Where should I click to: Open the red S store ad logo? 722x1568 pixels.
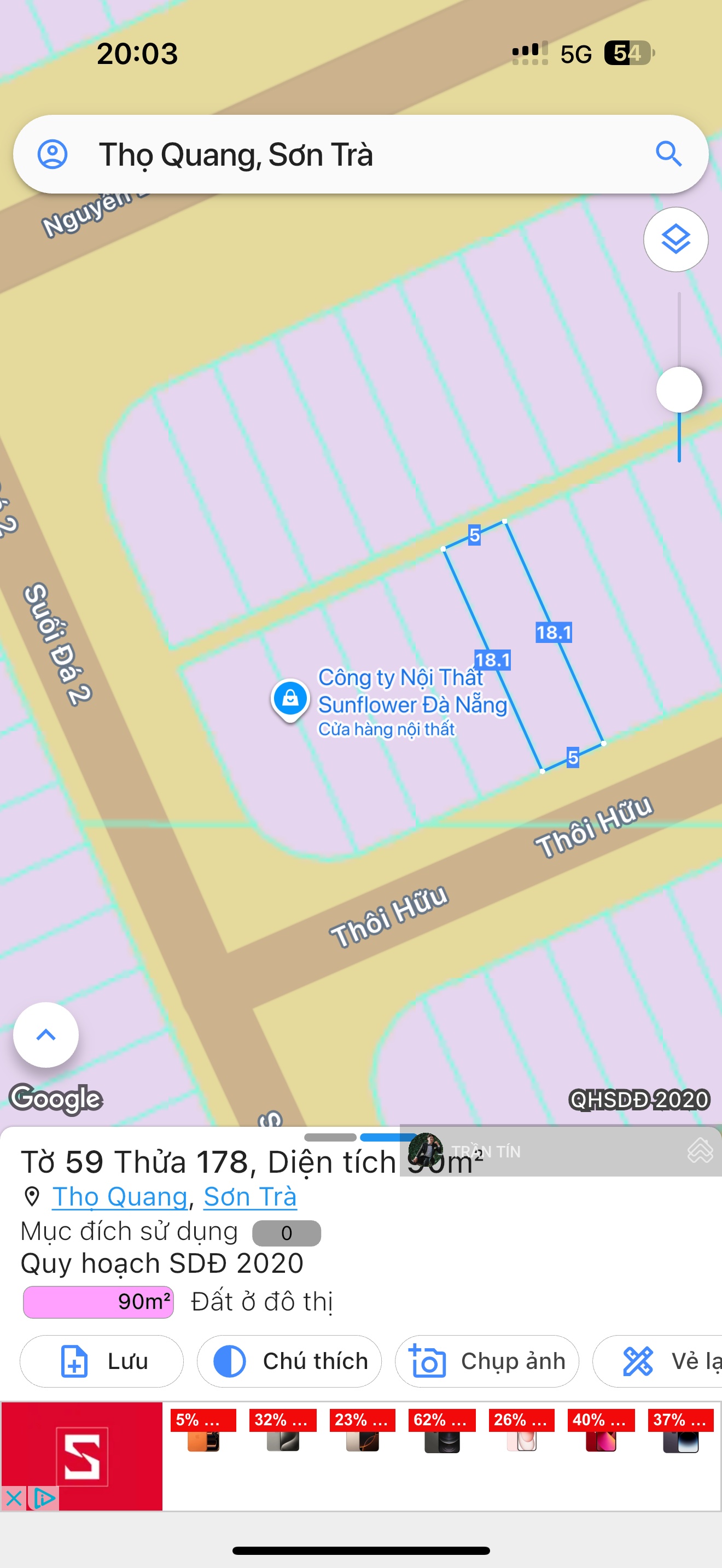tap(82, 1456)
